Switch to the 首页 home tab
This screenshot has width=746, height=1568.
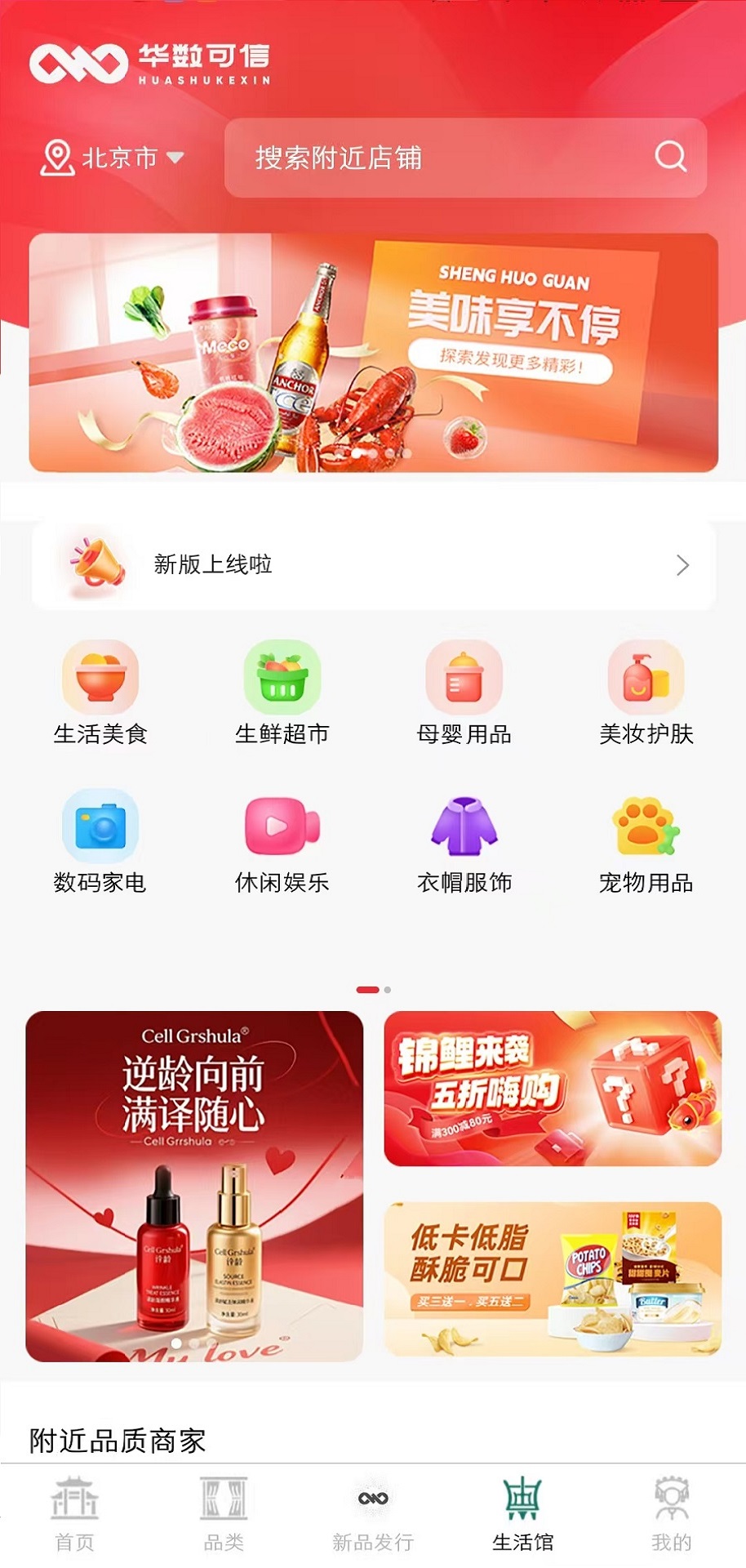coord(74,1521)
